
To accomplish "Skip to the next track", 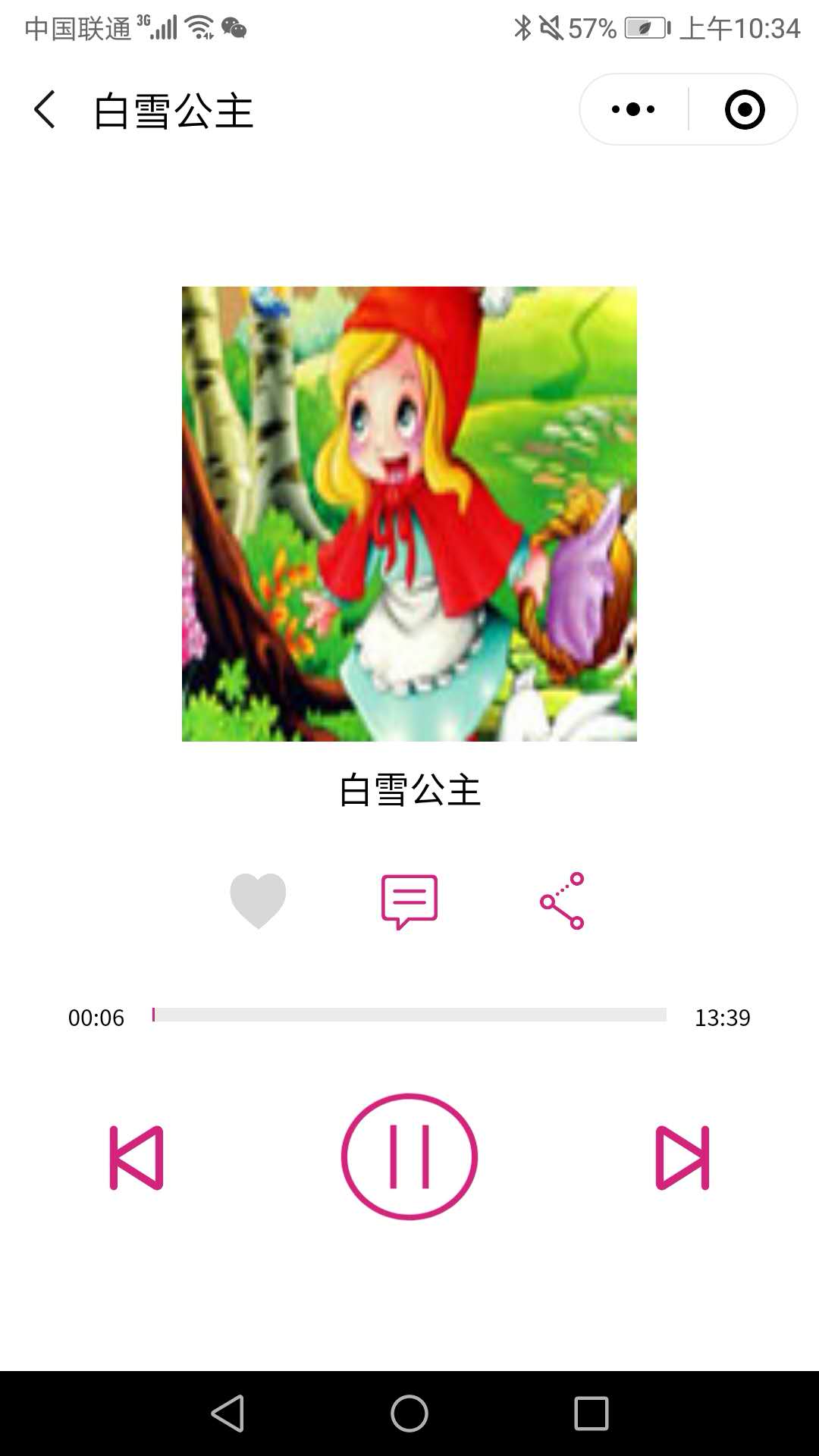I will 682,1157.
